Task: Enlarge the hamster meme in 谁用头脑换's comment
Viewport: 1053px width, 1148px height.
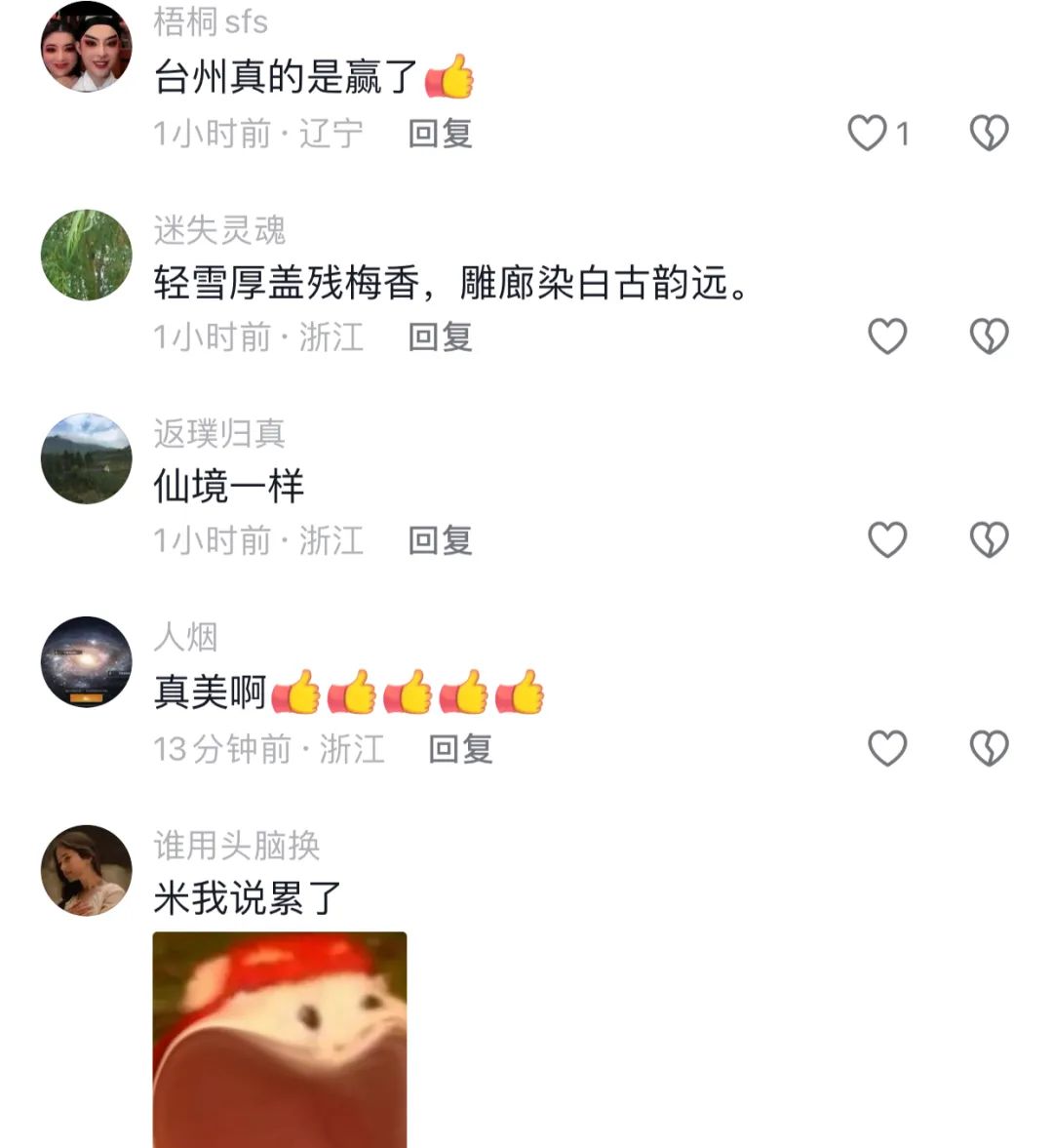Action: (x=280, y=1040)
